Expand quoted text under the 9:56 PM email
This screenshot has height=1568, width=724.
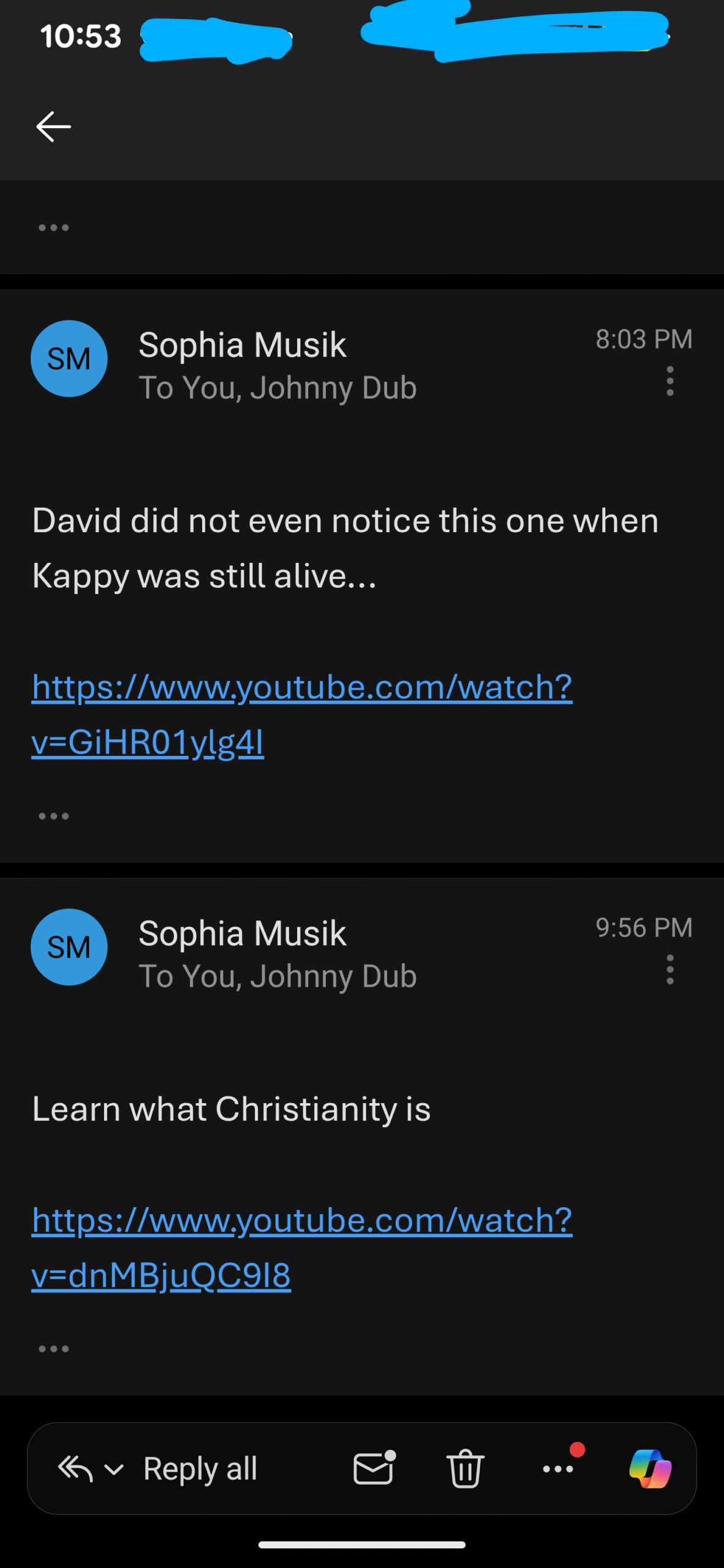(x=54, y=1349)
